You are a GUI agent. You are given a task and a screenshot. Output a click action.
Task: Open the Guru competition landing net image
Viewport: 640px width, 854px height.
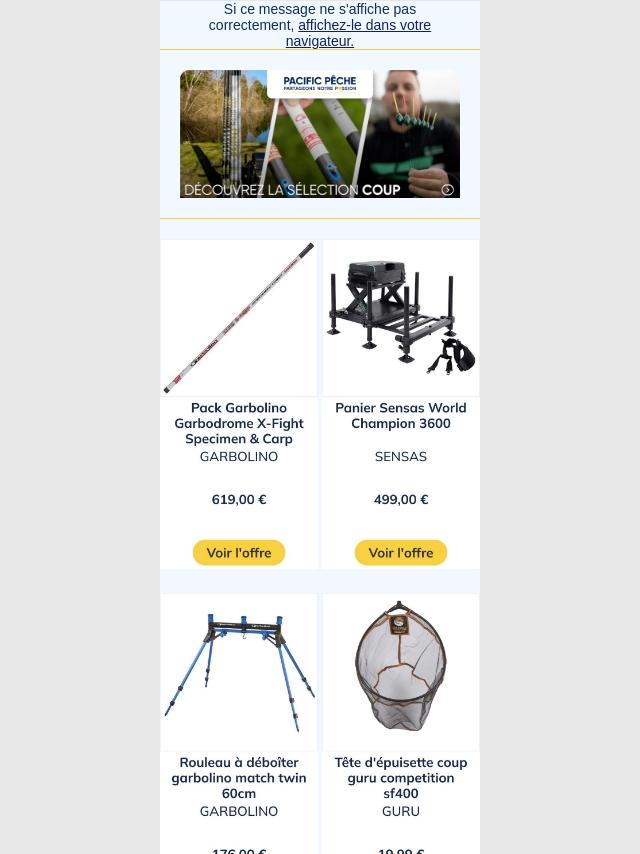[401, 672]
